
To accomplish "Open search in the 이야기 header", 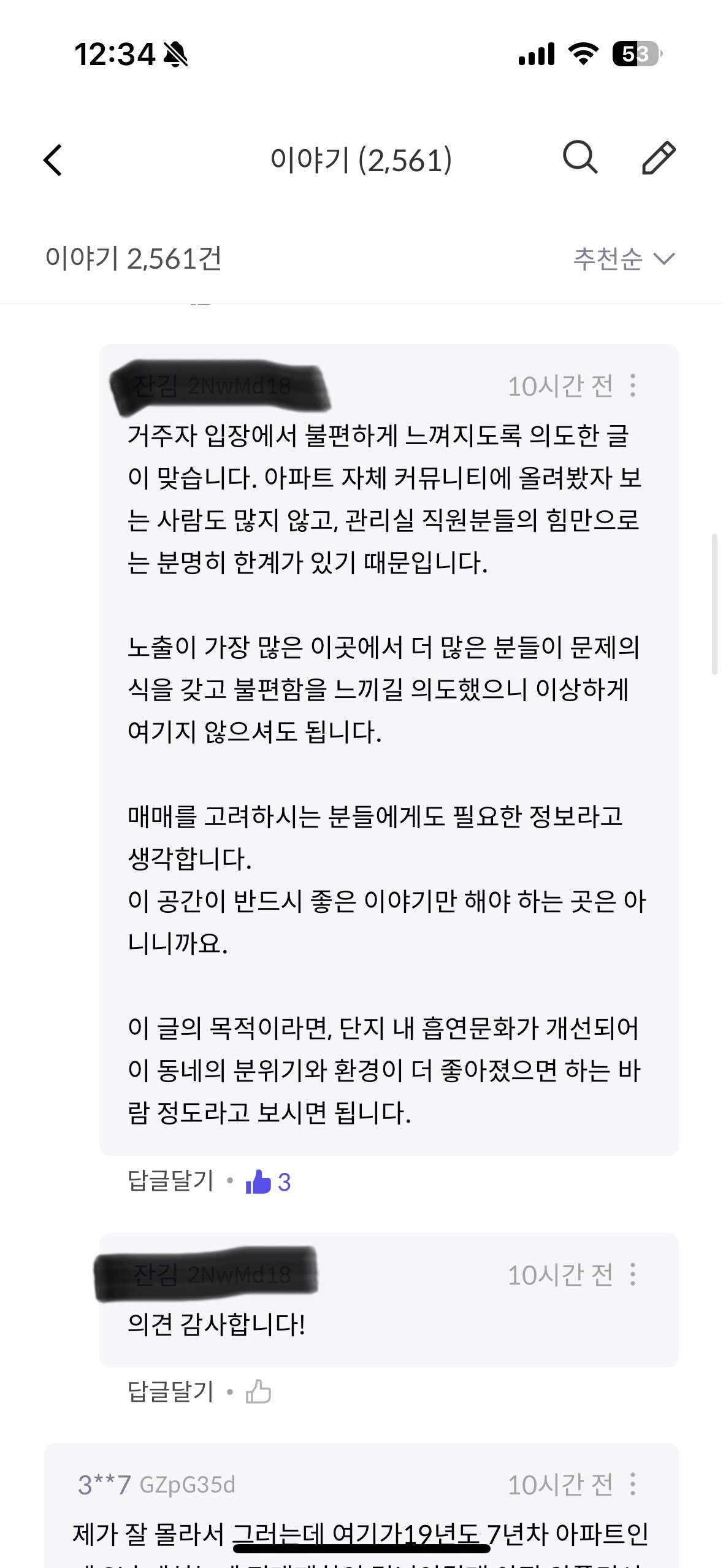I will pyautogui.click(x=580, y=158).
